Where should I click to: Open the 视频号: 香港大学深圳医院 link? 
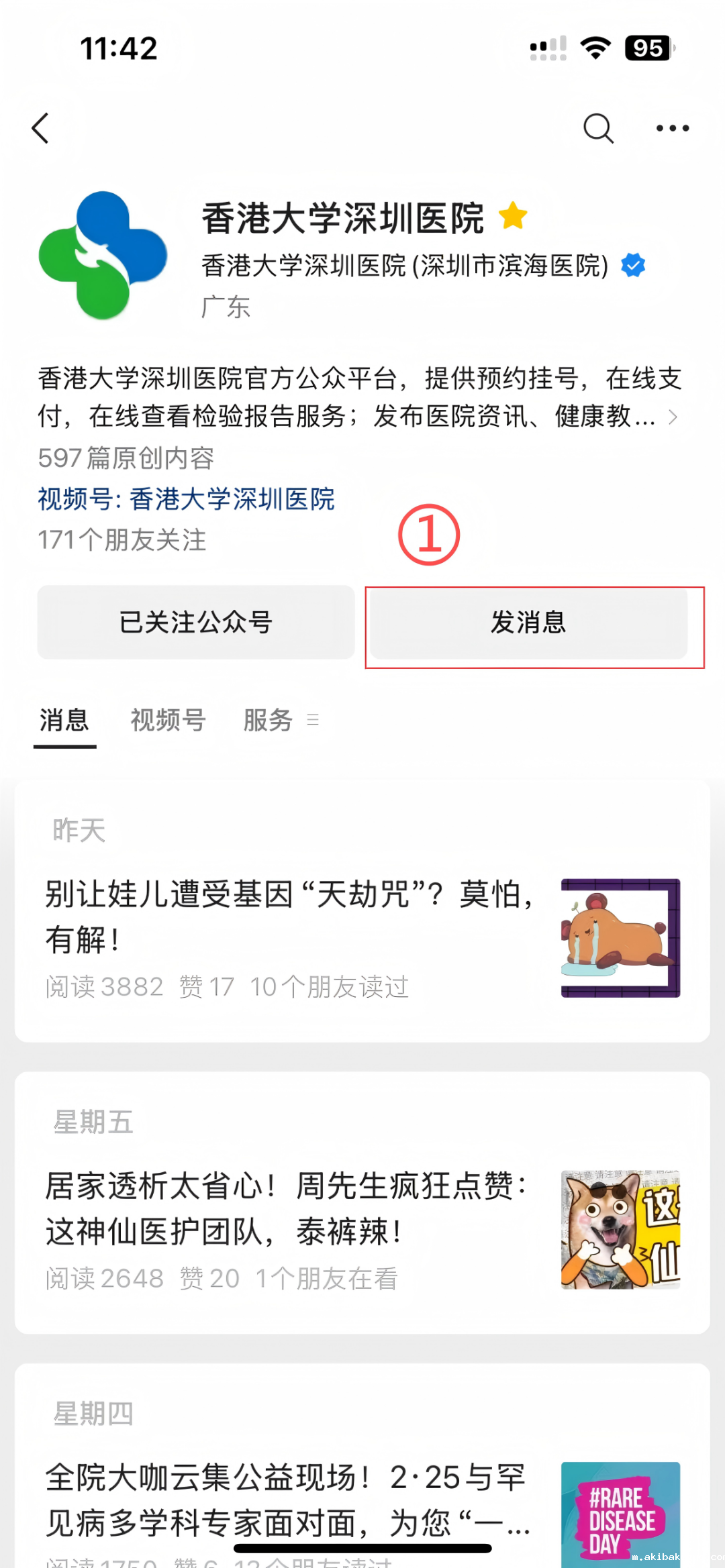[x=186, y=500]
